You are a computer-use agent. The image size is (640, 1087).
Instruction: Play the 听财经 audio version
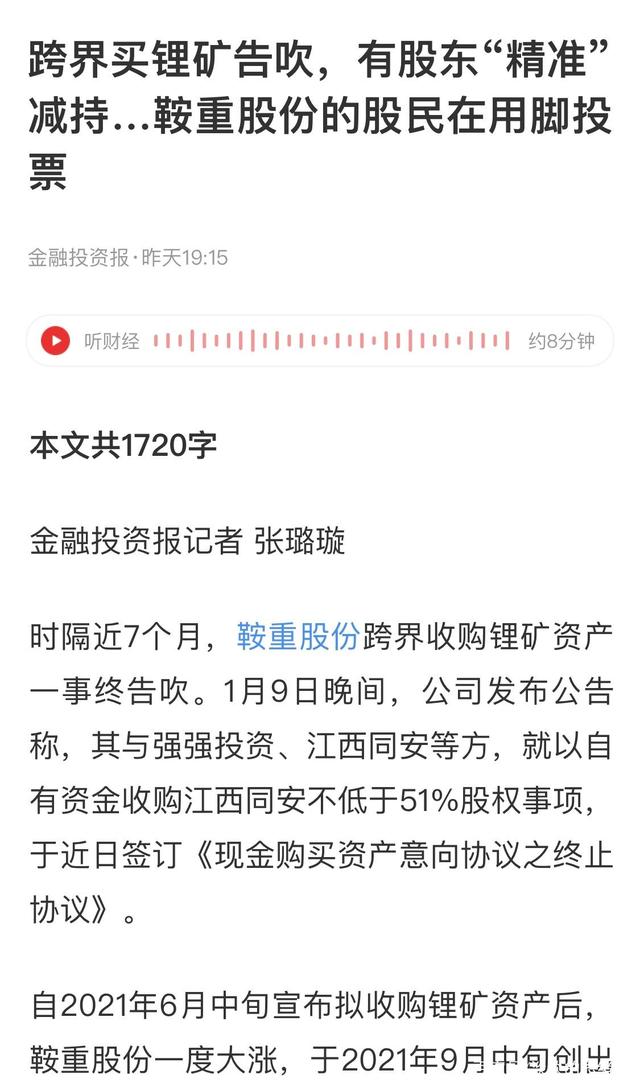click(x=56, y=341)
